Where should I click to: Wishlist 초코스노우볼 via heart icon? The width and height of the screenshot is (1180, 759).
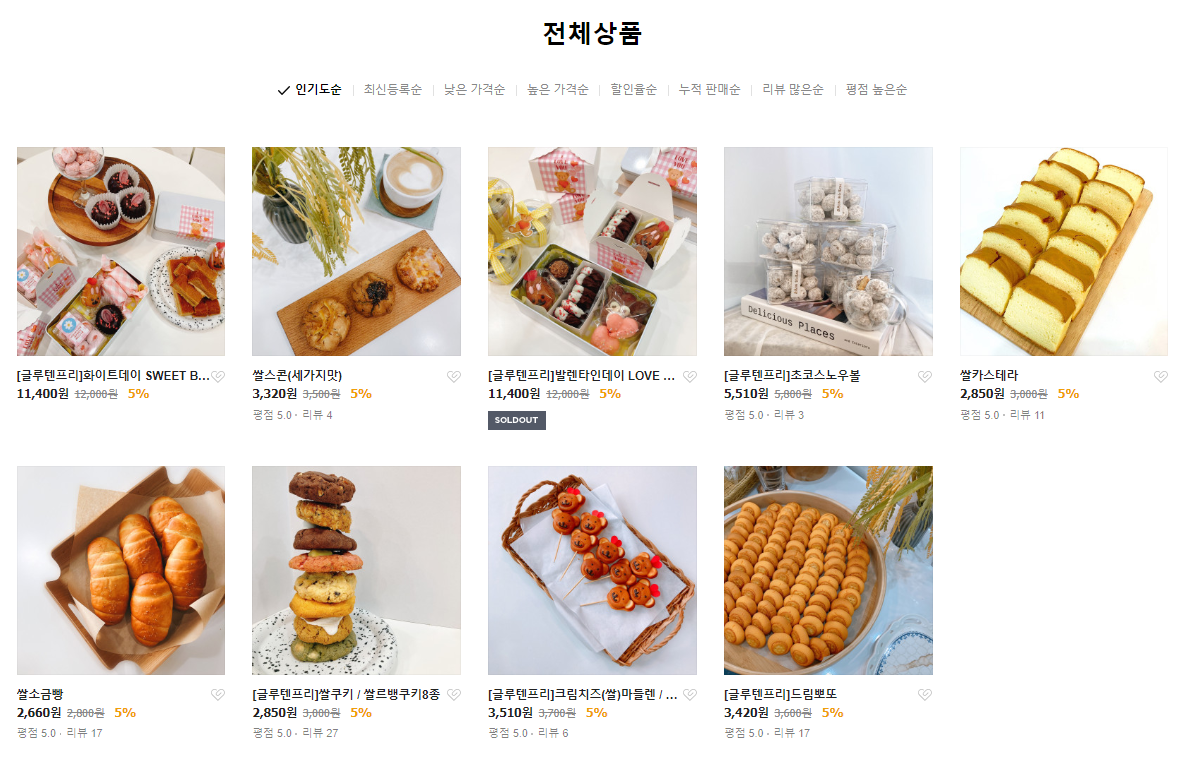click(924, 377)
